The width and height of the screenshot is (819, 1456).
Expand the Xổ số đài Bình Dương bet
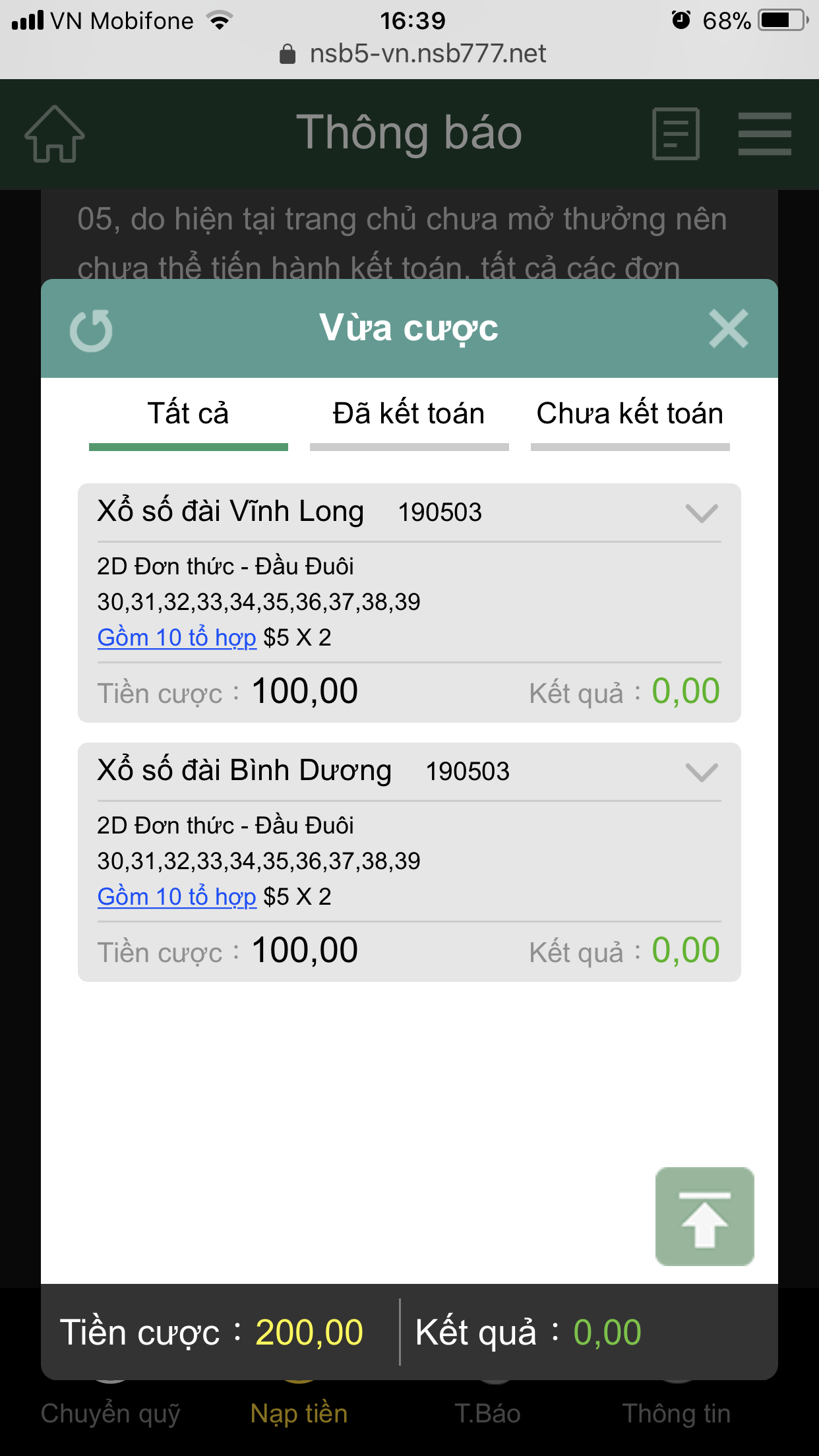(x=701, y=772)
